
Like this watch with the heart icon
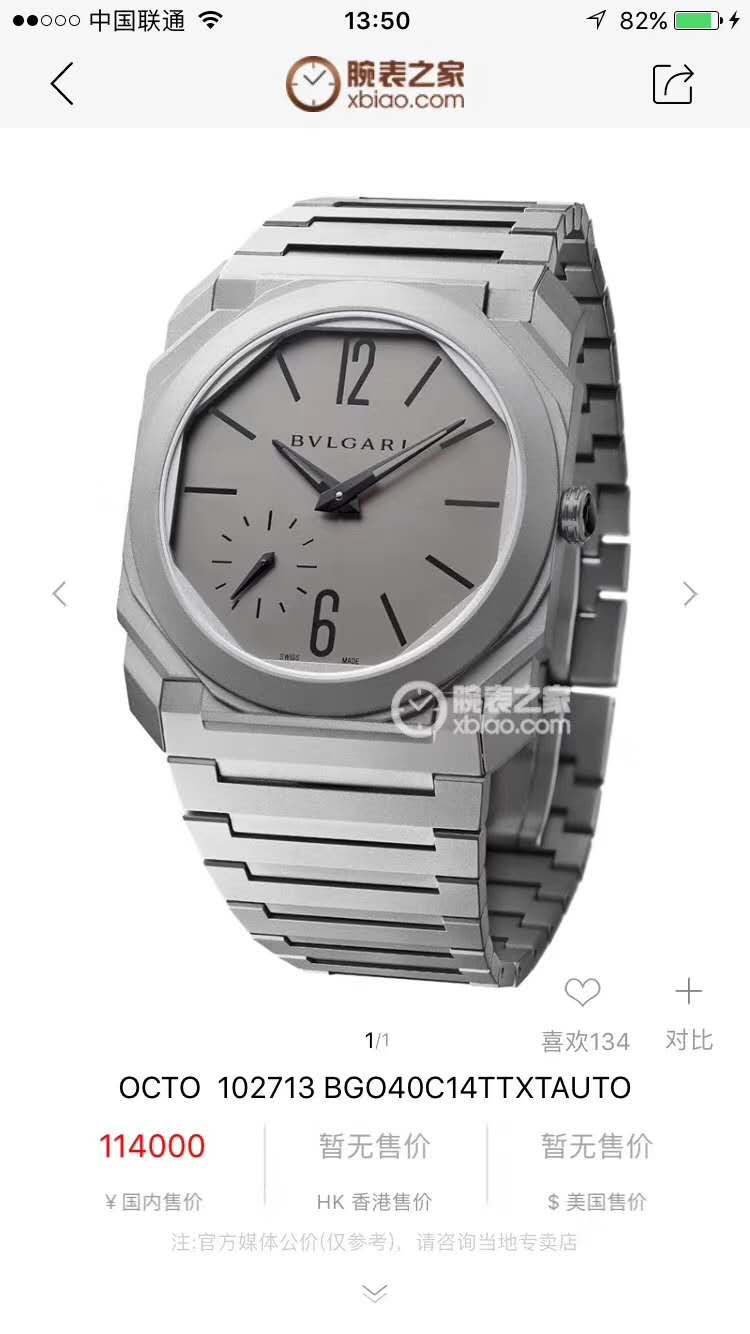pyautogui.click(x=582, y=993)
